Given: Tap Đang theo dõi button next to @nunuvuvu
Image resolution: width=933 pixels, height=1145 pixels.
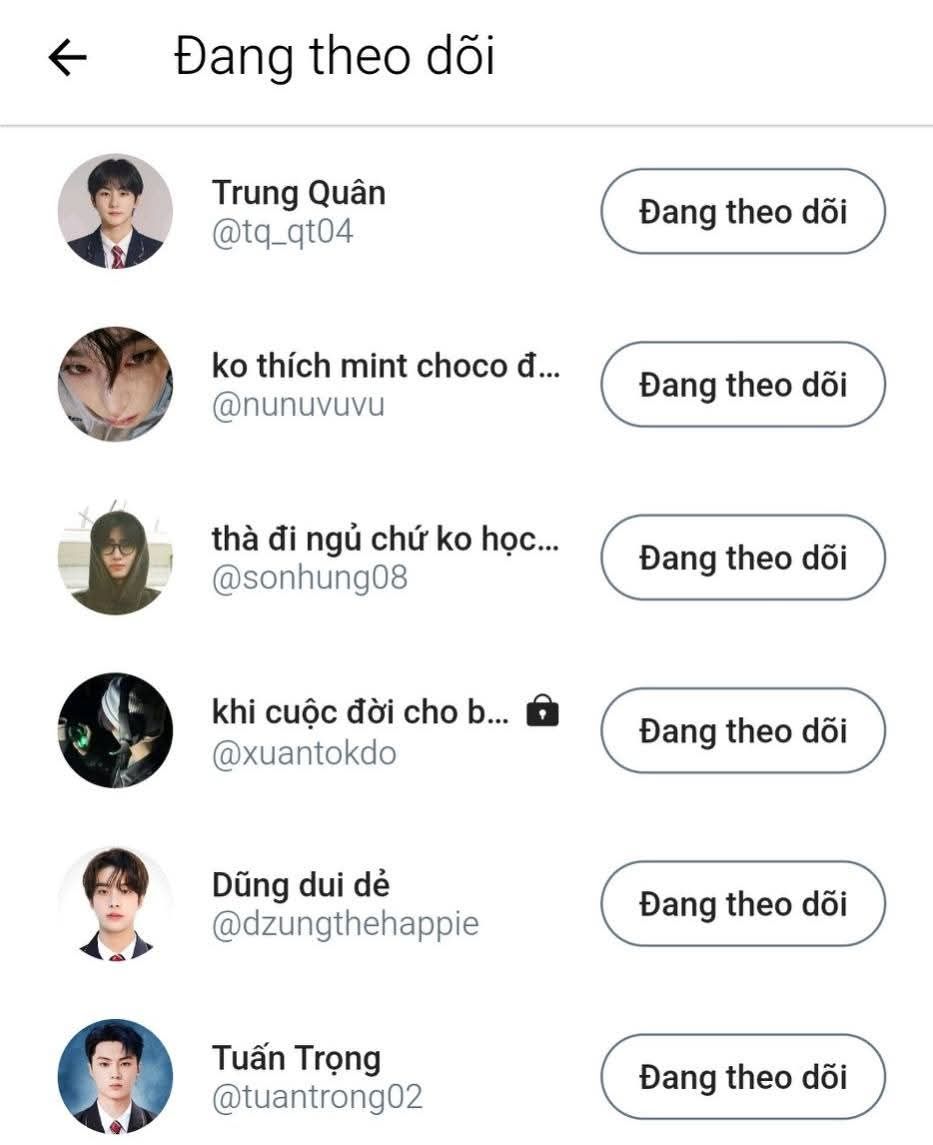Looking at the screenshot, I should point(742,385).
